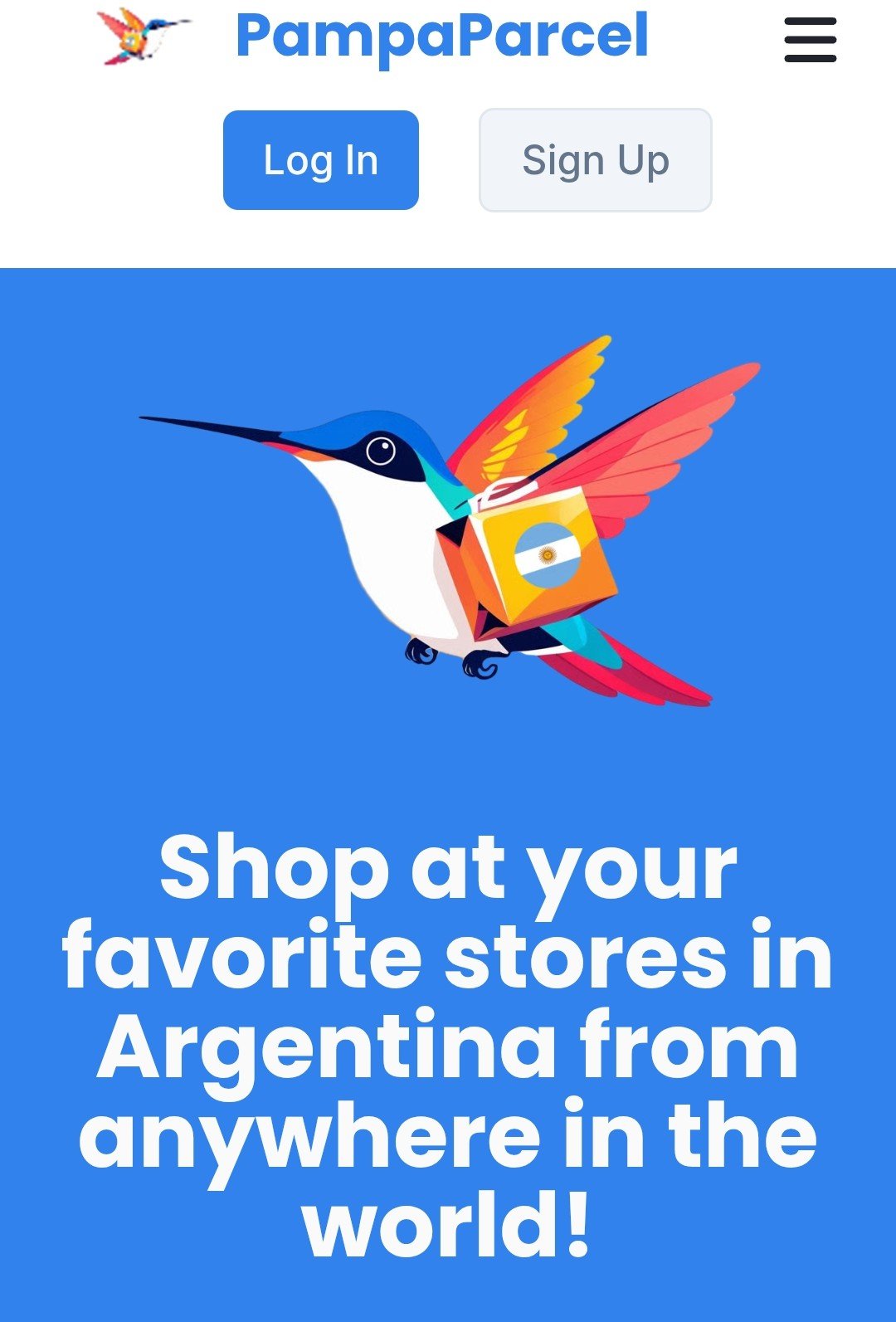Open the hamburger menu
This screenshot has height=1322, width=896.
click(810, 40)
